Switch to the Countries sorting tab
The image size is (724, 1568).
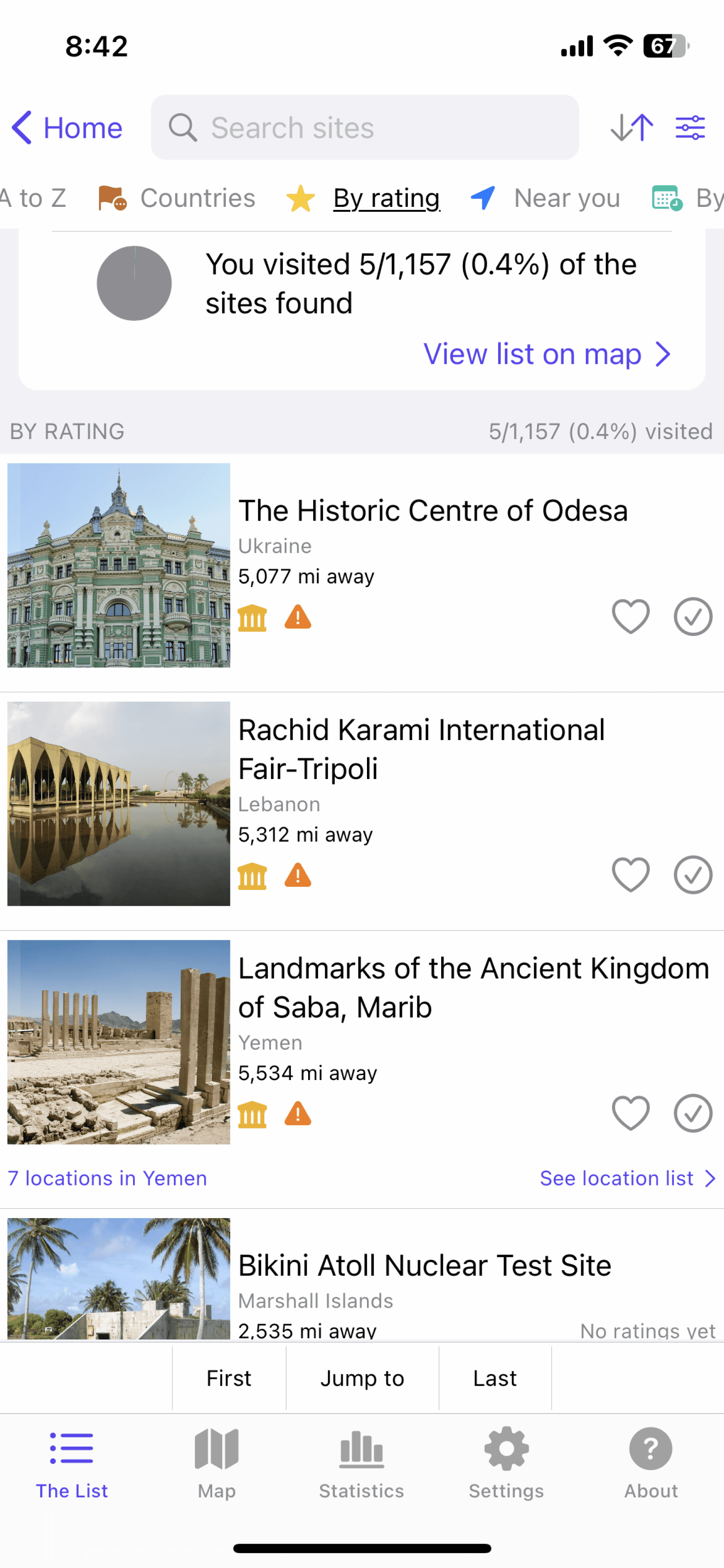pyautogui.click(x=177, y=198)
